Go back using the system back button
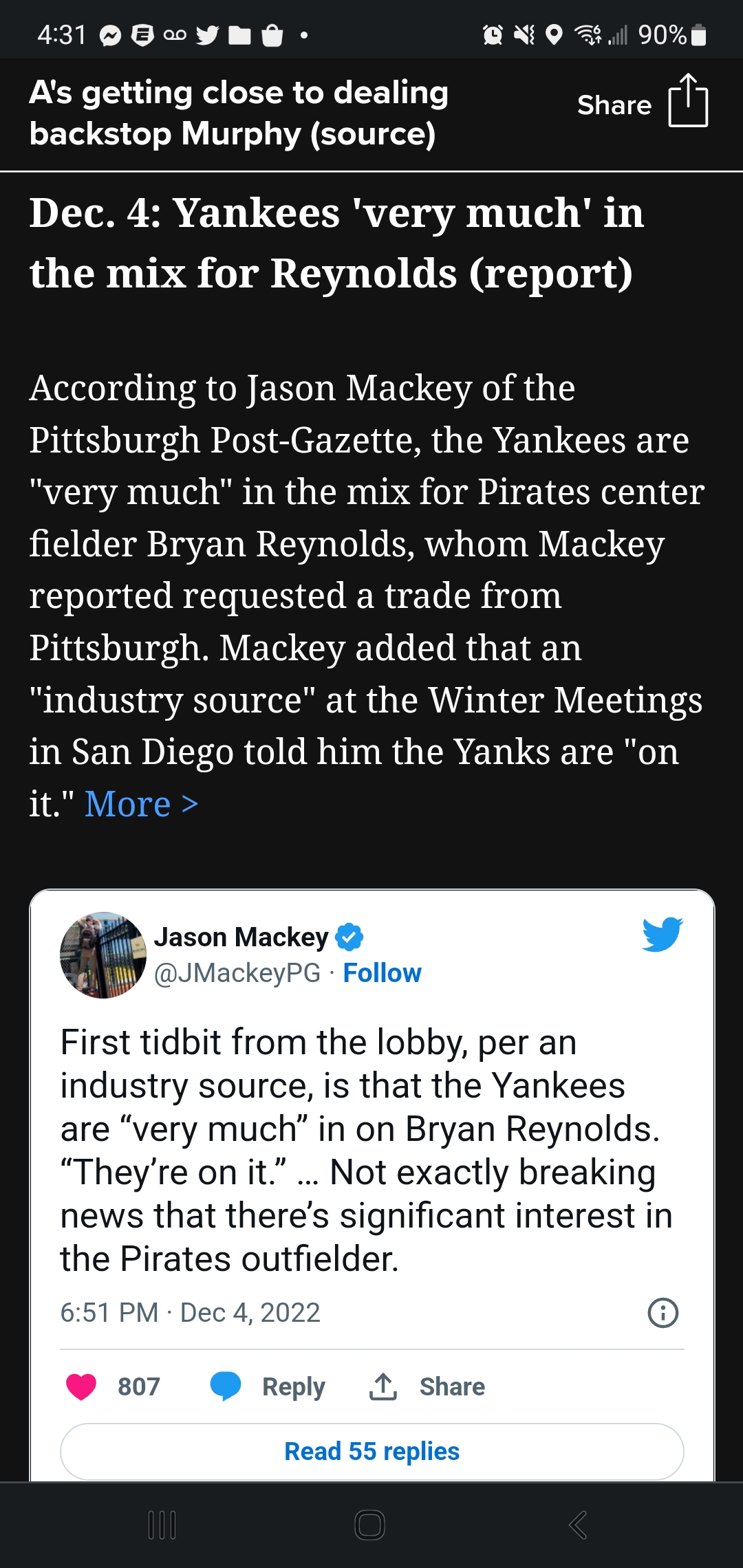Image resolution: width=743 pixels, height=1568 pixels. tap(578, 1525)
